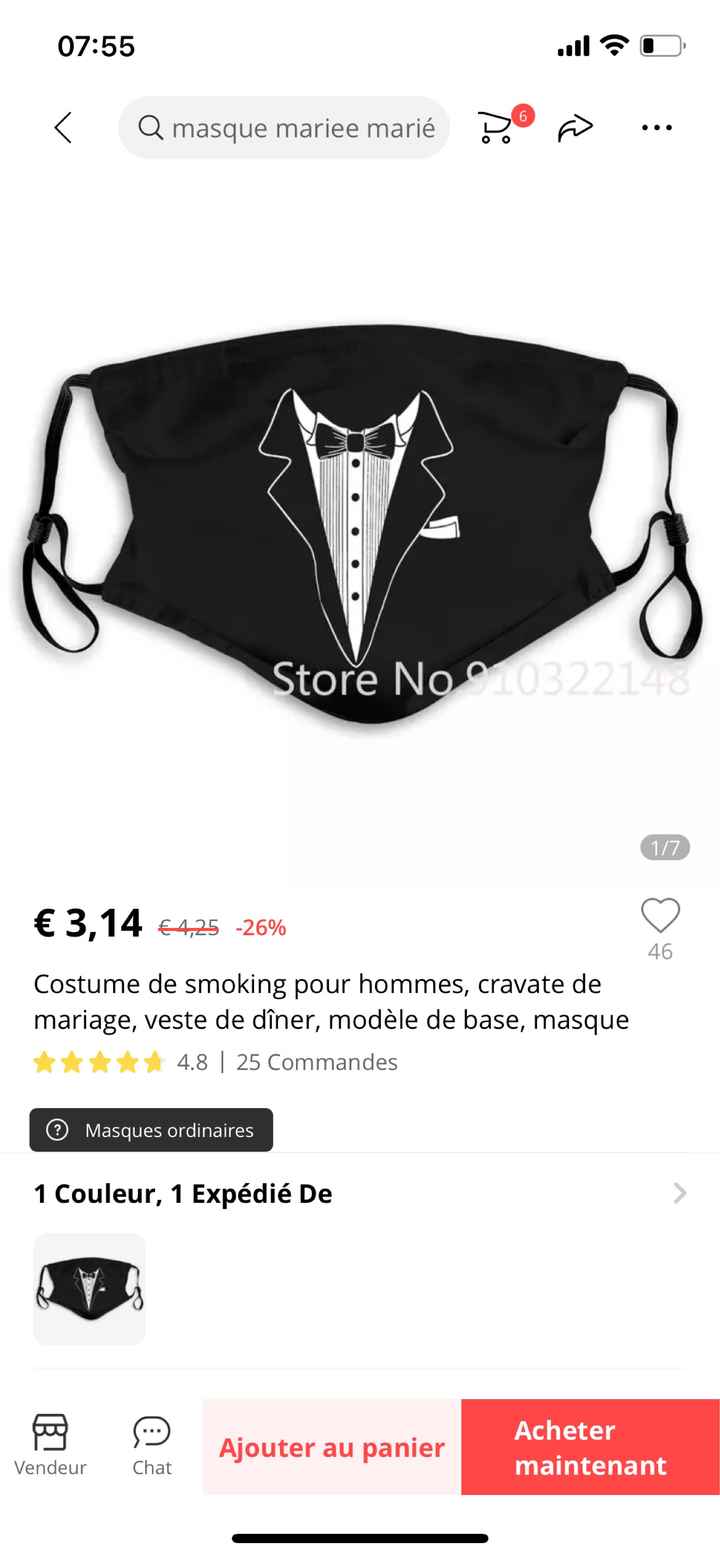Expand the 1 Couleur, 1 Expédié De options
720x1557 pixels.
(x=680, y=1193)
